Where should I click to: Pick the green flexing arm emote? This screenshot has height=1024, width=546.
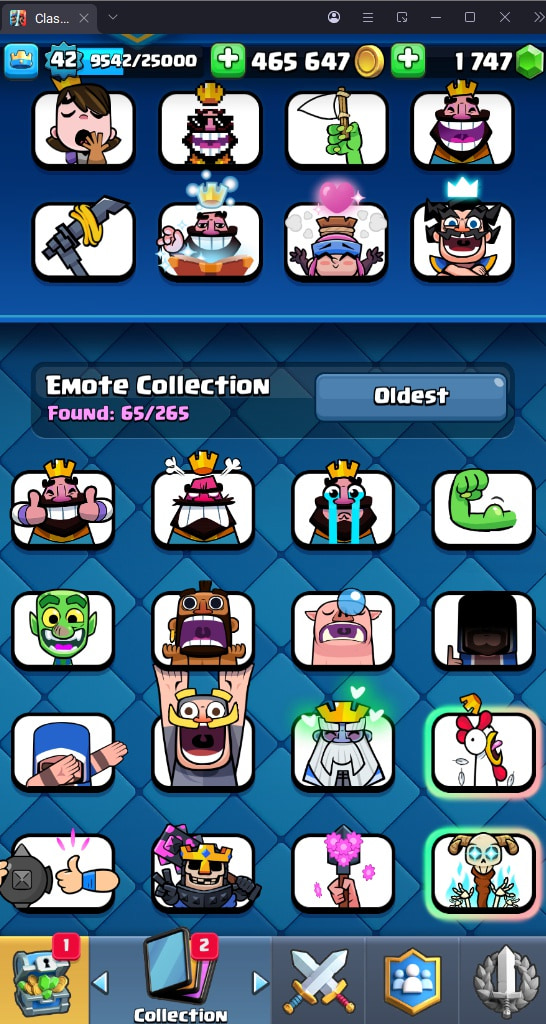tap(483, 508)
